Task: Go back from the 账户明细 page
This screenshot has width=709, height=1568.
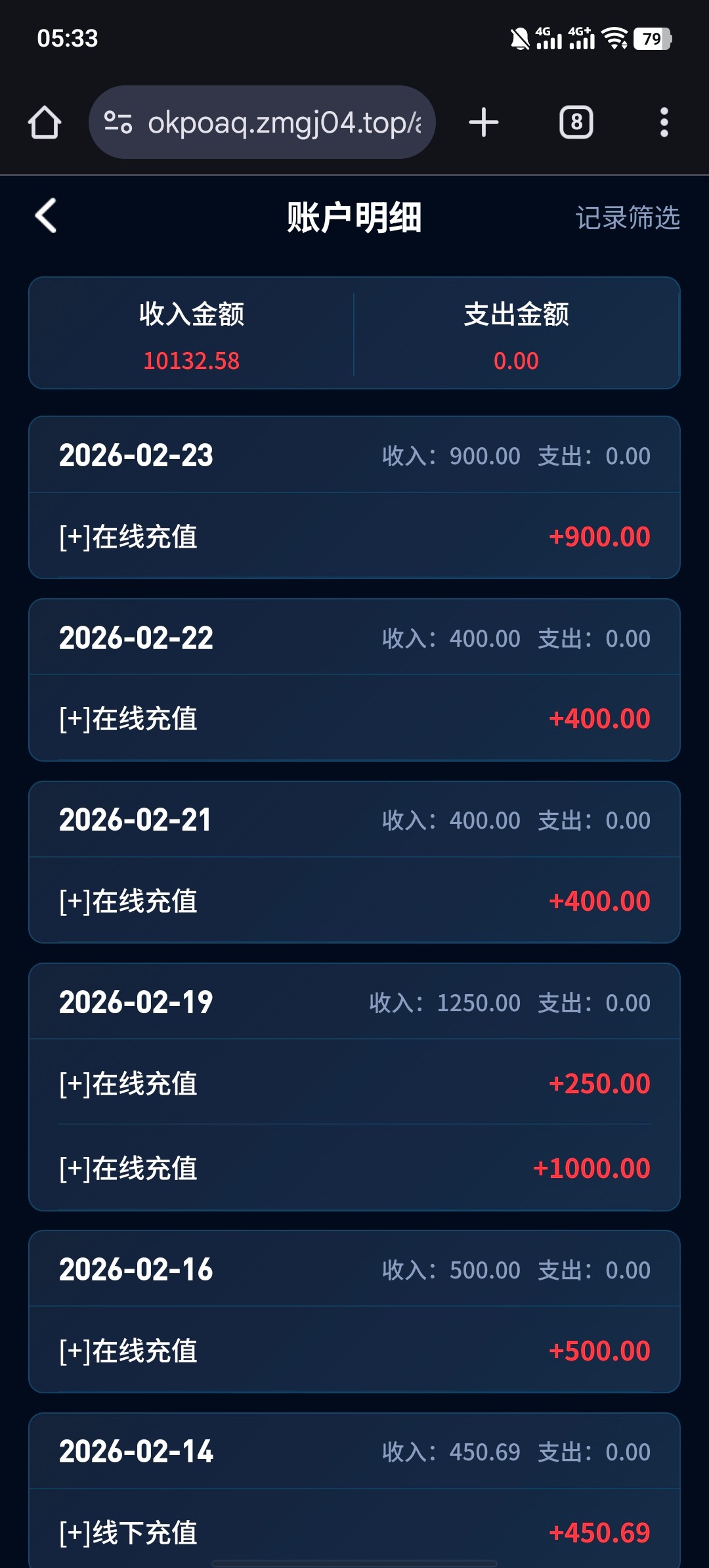Action: 46,216
